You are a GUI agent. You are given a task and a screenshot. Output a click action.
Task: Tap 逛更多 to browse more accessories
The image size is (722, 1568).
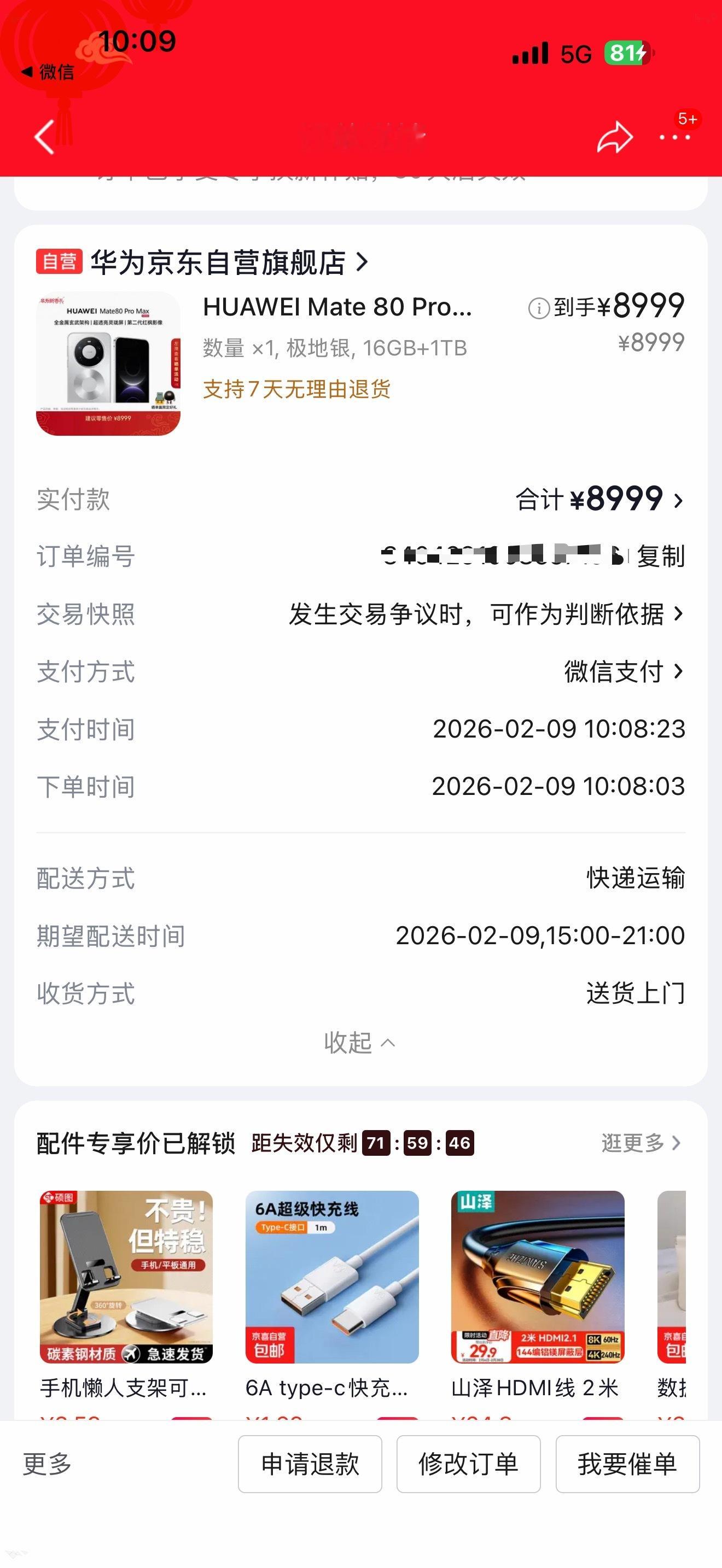(x=634, y=1143)
